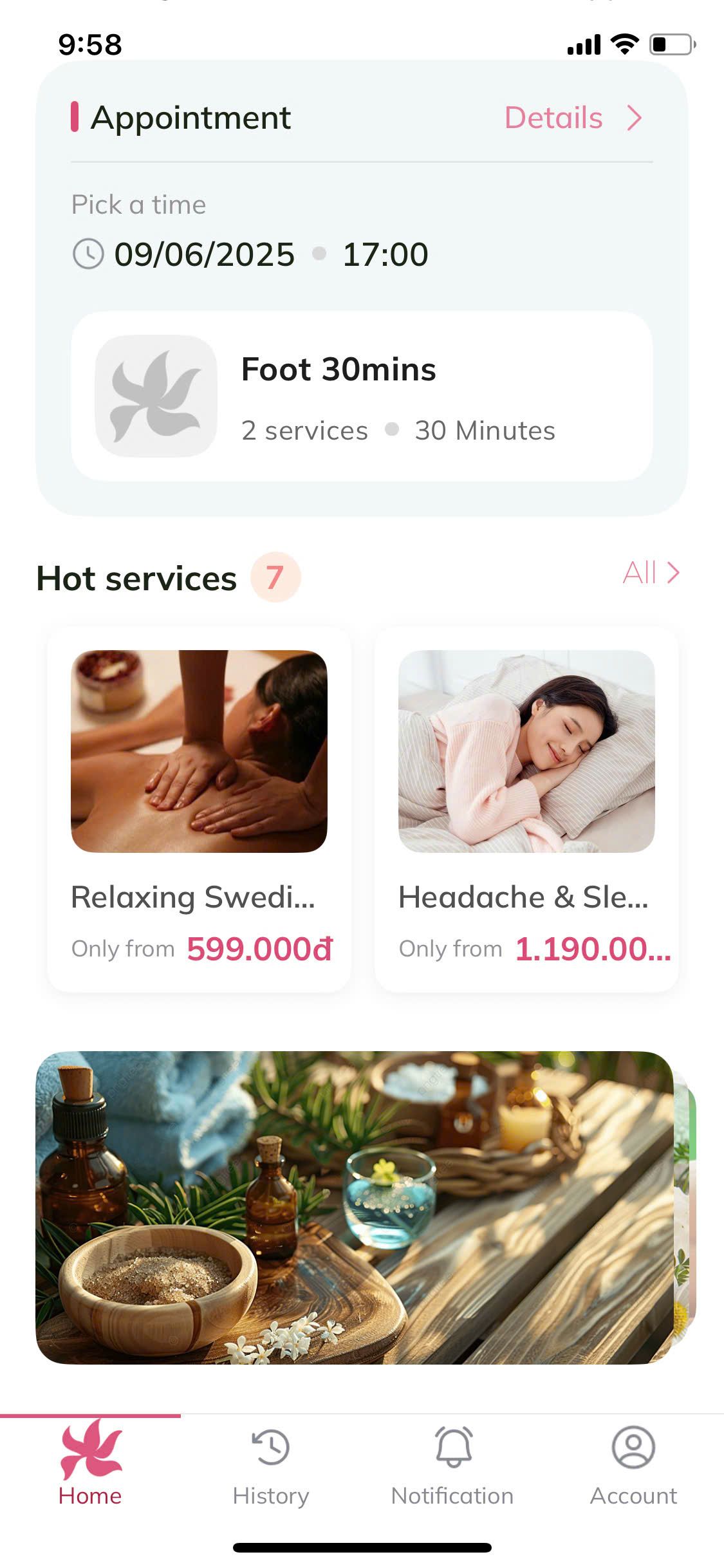Open appointment Details
The width and height of the screenshot is (724, 1568).
click(x=571, y=118)
